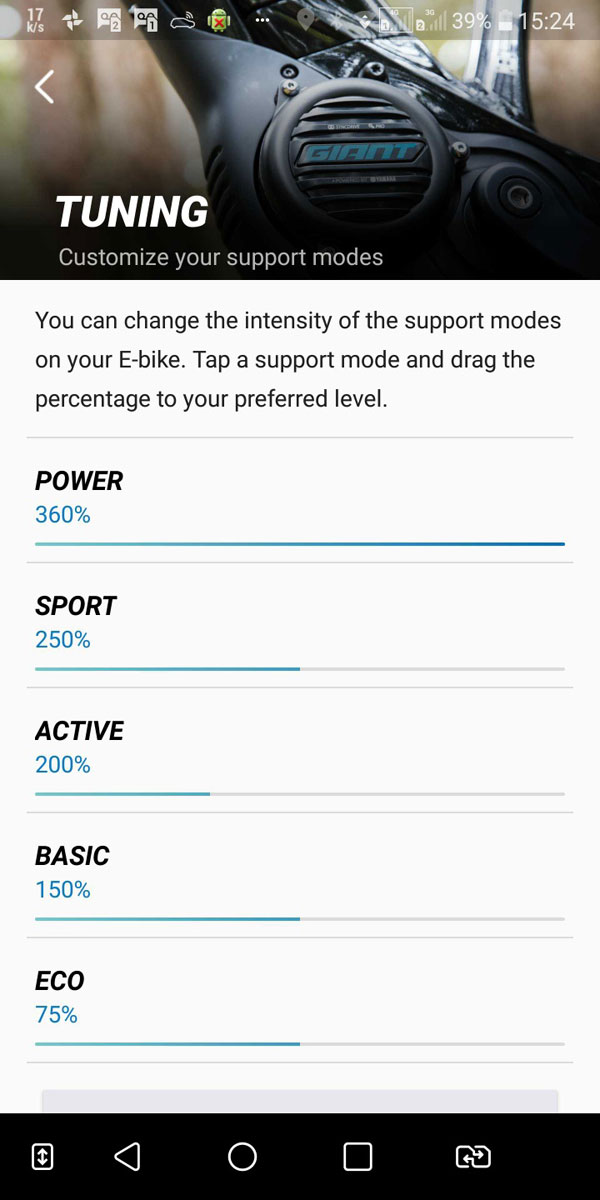600x1200 pixels.
Task: Tap the system back button
Action: [x=127, y=1156]
